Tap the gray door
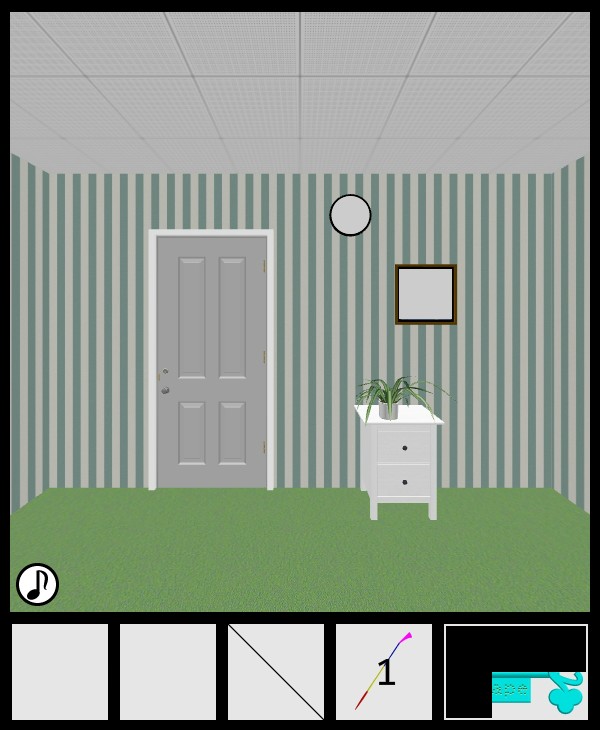The height and width of the screenshot is (730, 600). tap(212, 360)
